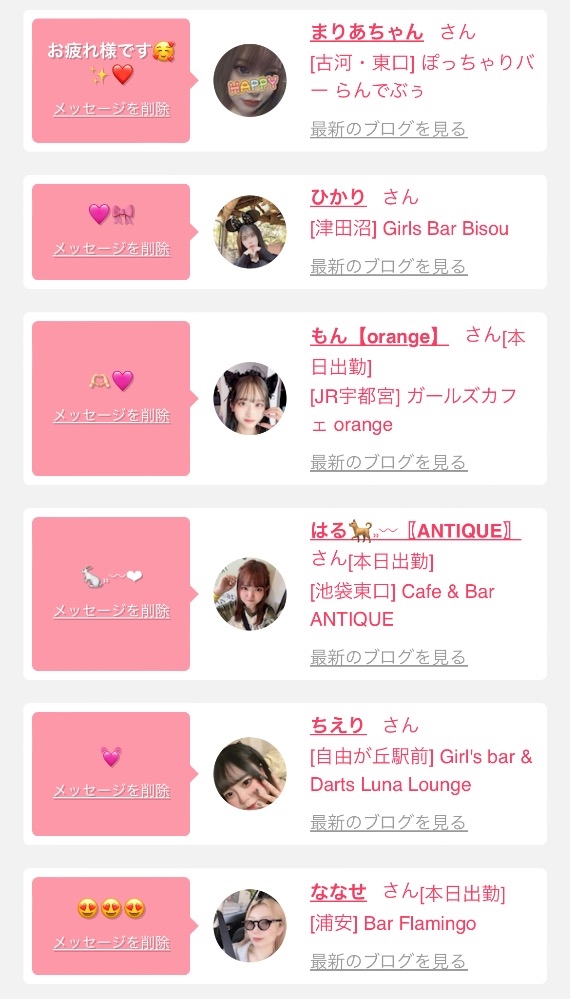Delete the message sent to ななせ
The height and width of the screenshot is (999, 570).
111,942
